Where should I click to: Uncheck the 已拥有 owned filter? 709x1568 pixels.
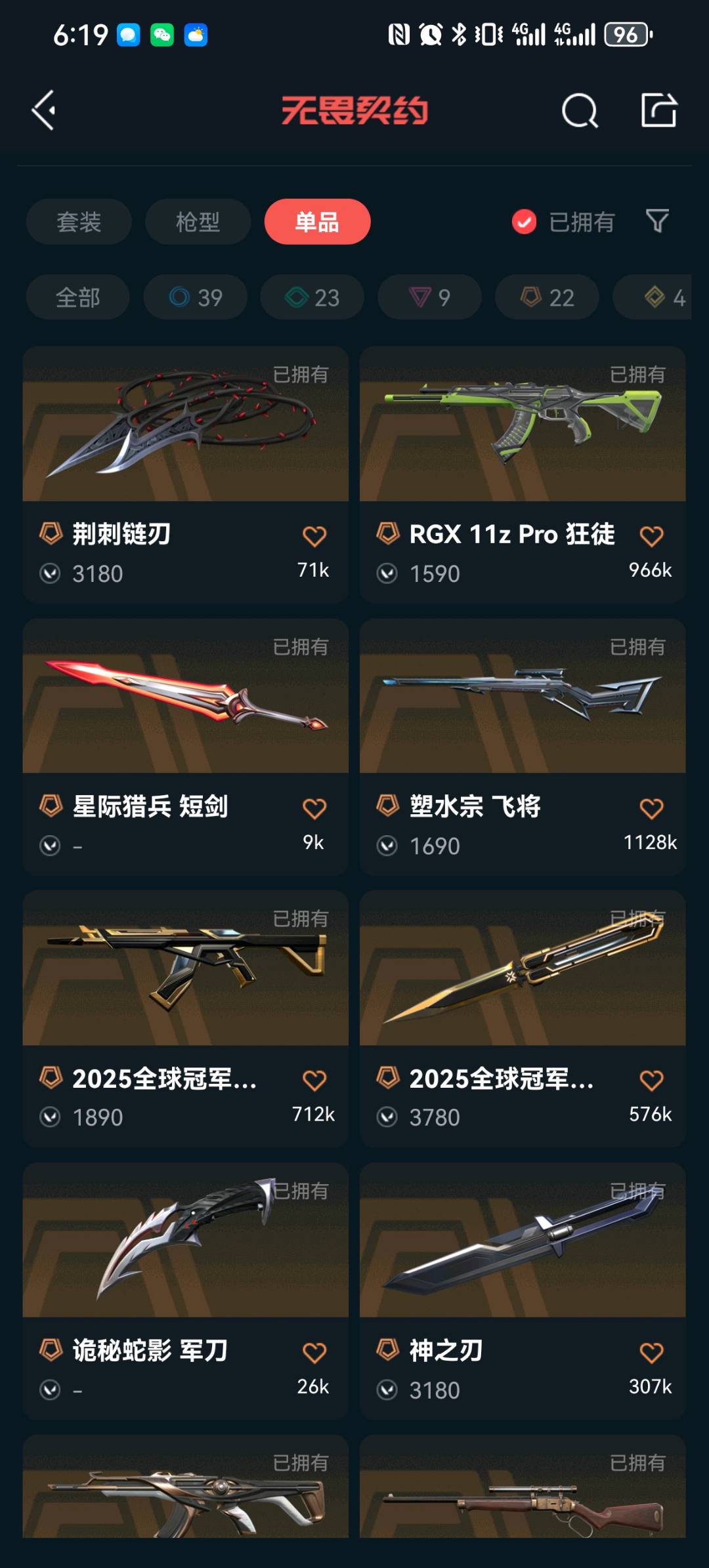pyautogui.click(x=524, y=222)
